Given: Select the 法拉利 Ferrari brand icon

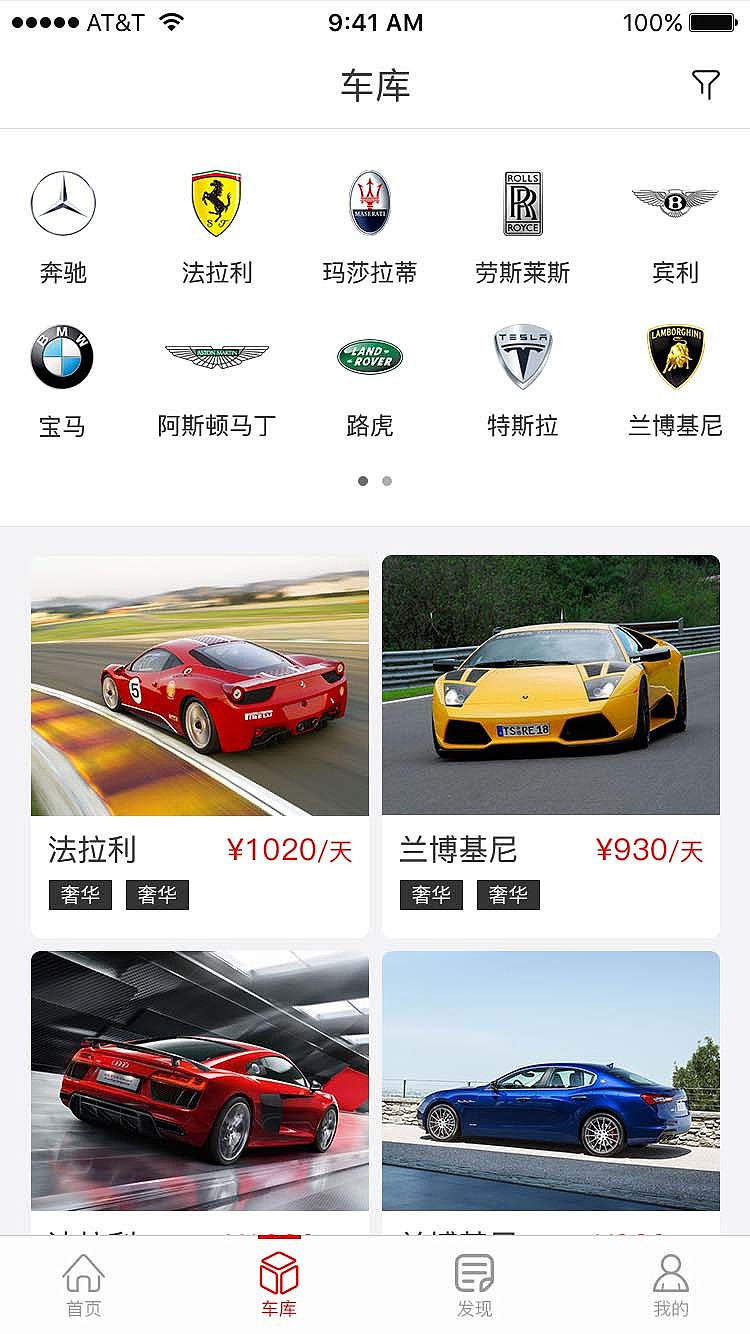Looking at the screenshot, I should 215,203.
